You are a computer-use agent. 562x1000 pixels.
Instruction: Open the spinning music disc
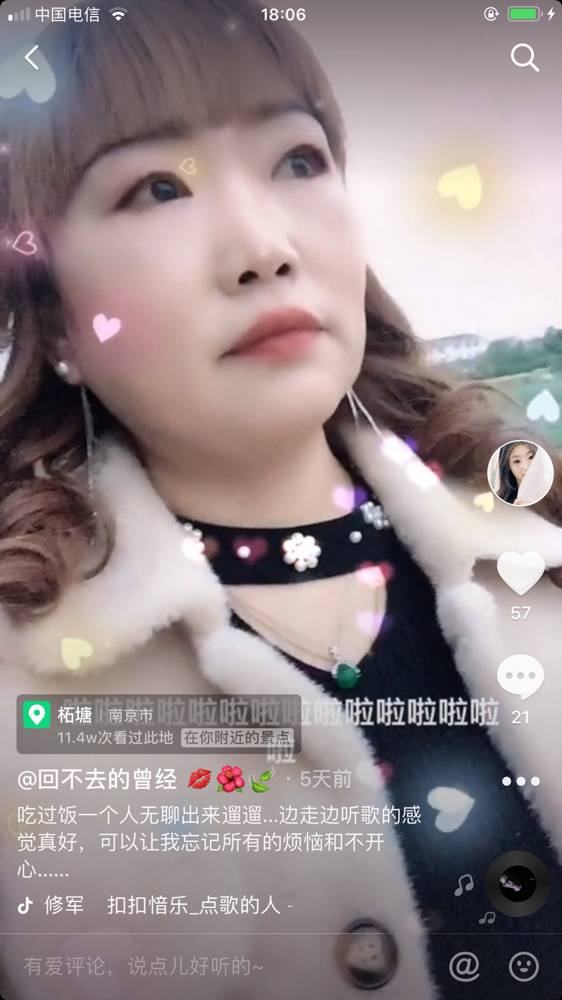[x=517, y=883]
